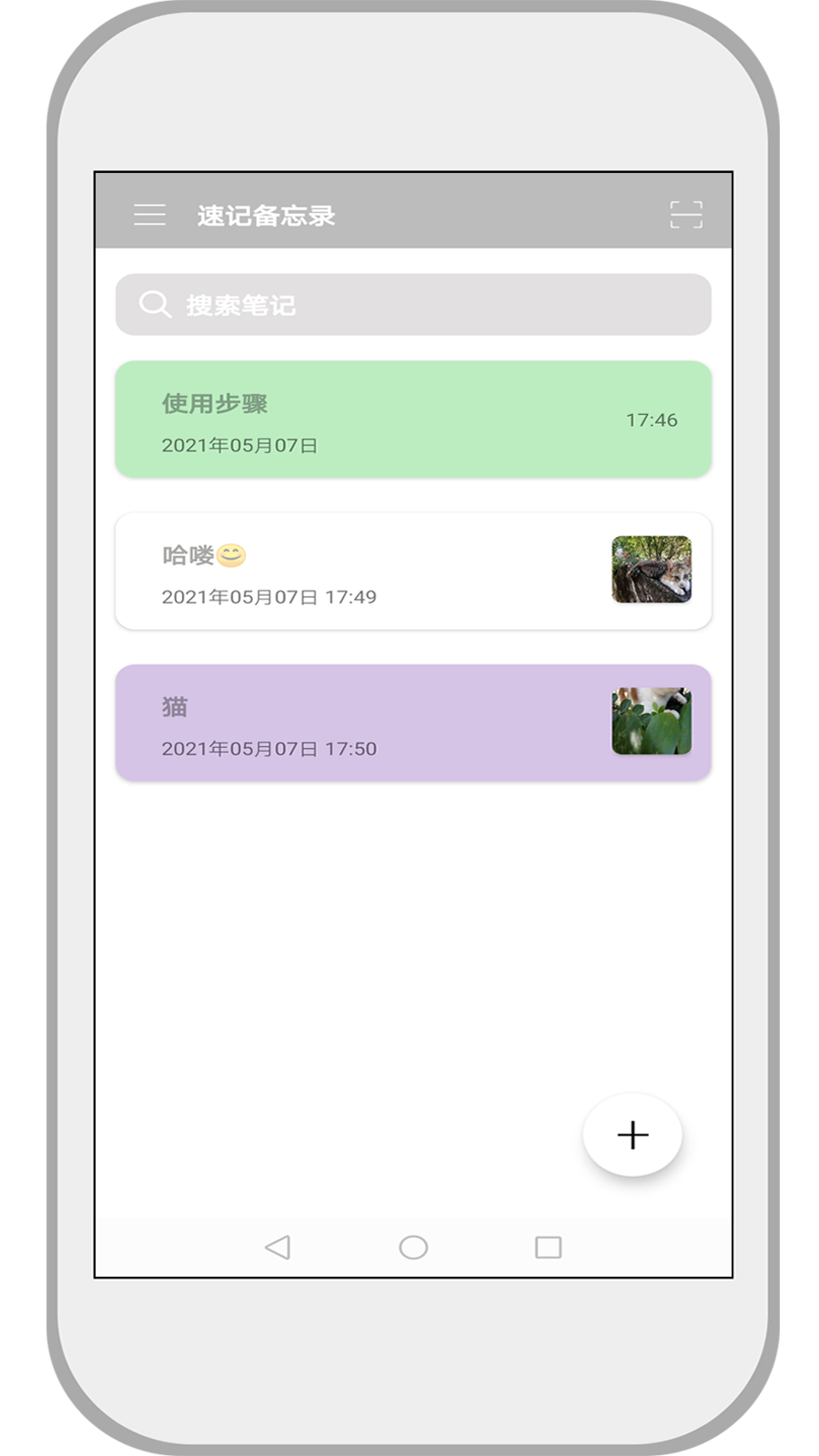
Task: Go back using the system back button
Action: coord(278,1247)
